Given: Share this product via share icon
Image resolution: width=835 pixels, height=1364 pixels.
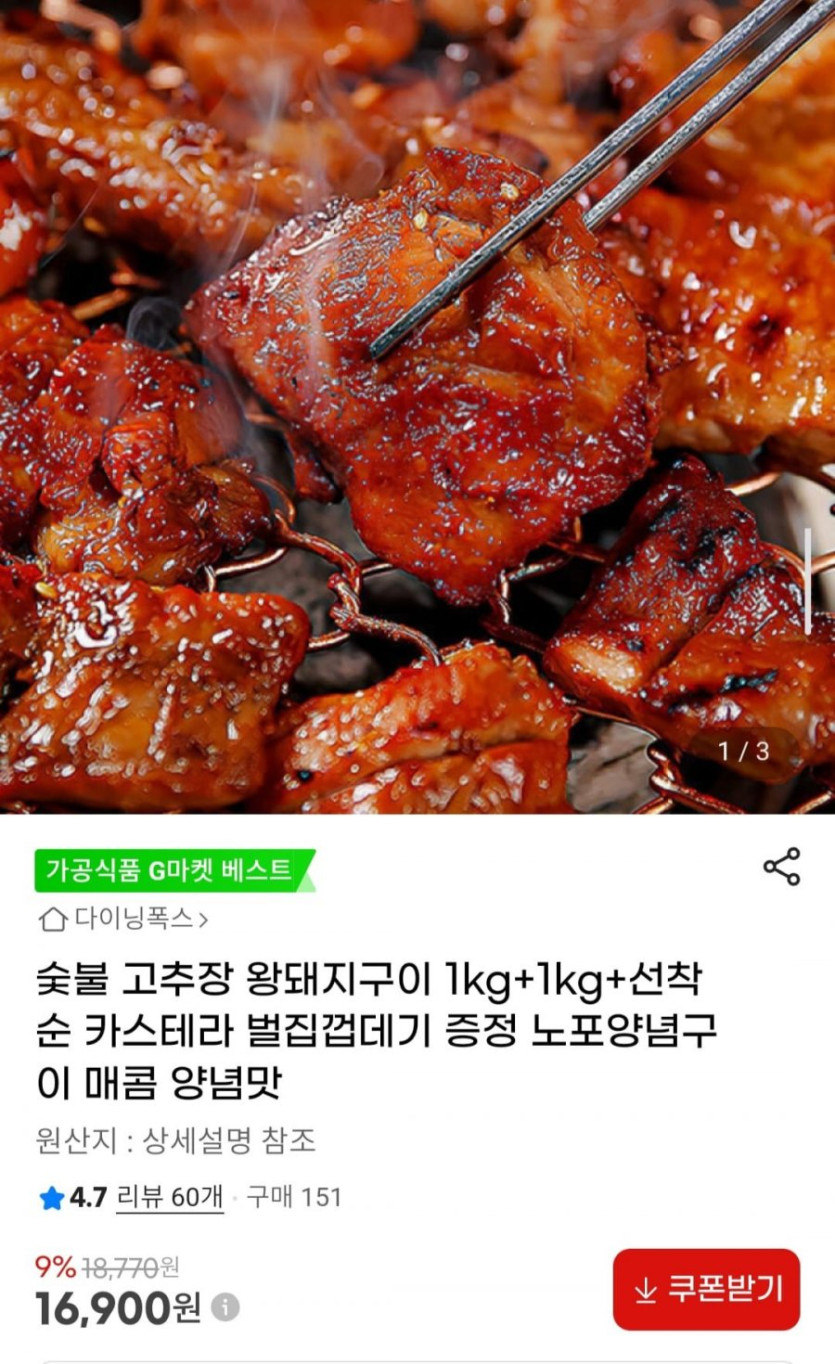Looking at the screenshot, I should (x=781, y=867).
